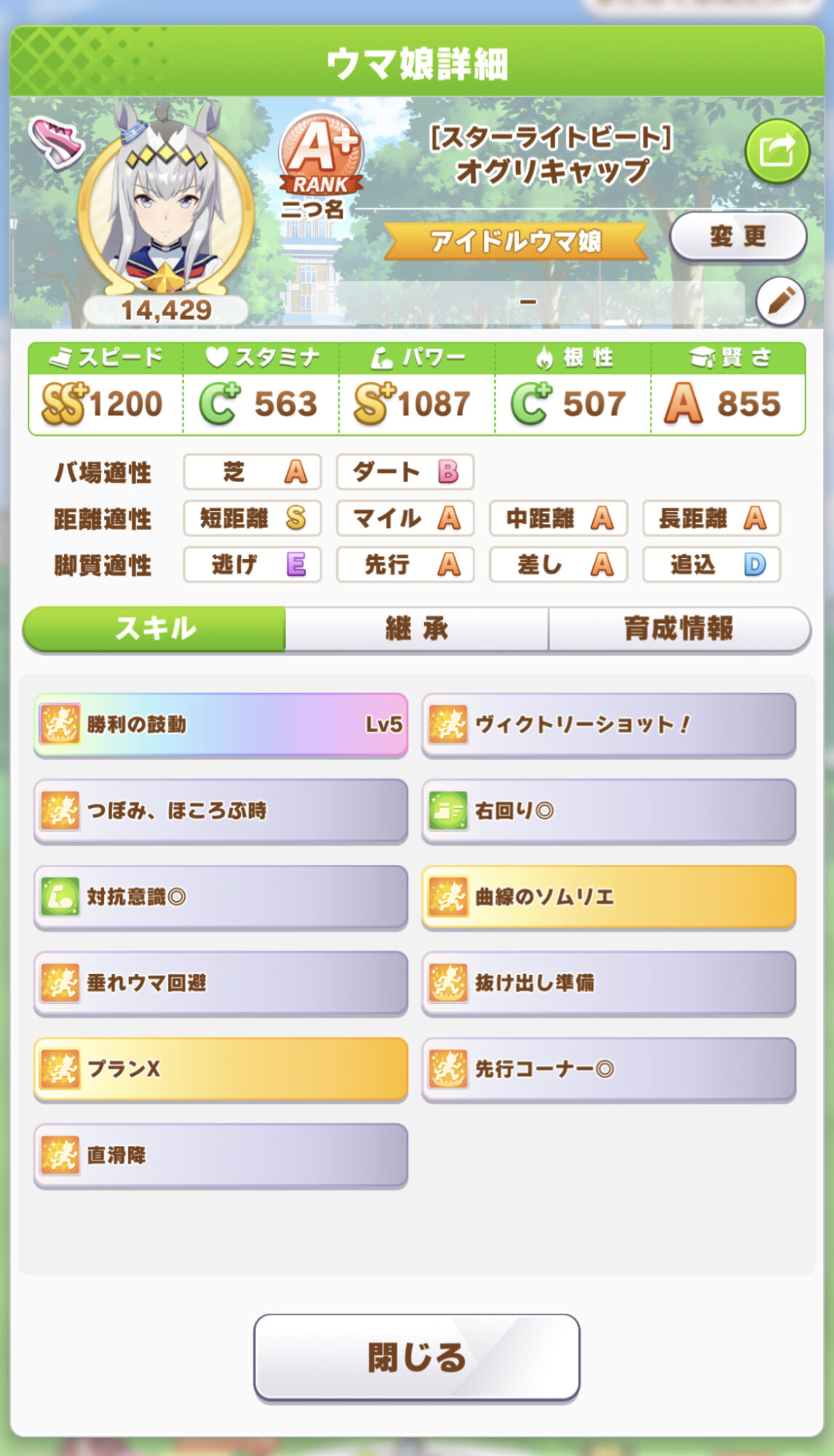Open skill ヴィクトリーショット!
The image size is (834, 1456).
(x=608, y=724)
